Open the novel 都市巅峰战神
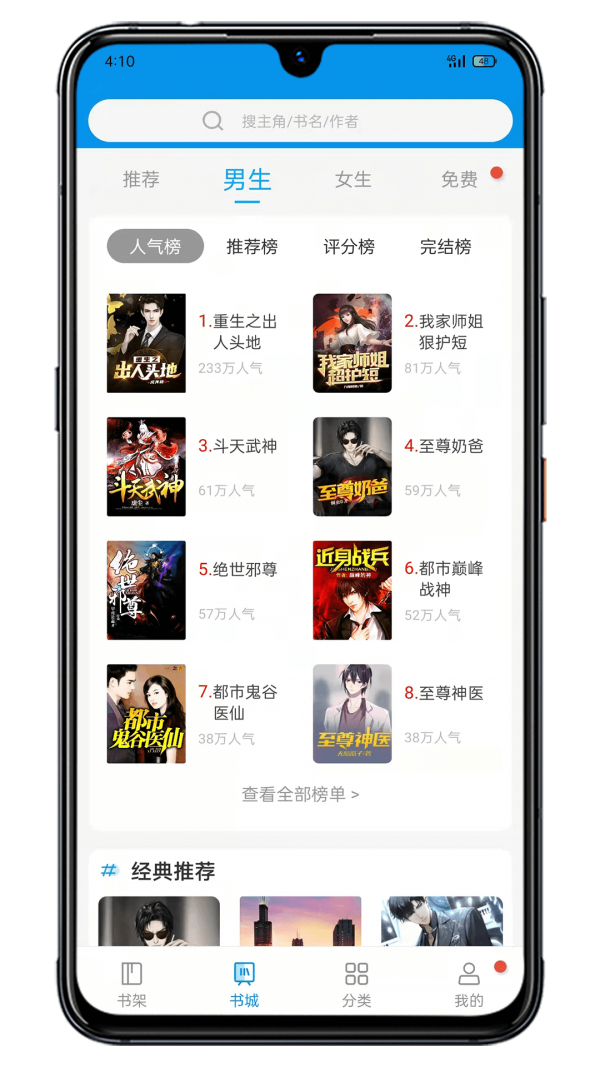The image size is (600, 1067). pyautogui.click(x=352, y=590)
